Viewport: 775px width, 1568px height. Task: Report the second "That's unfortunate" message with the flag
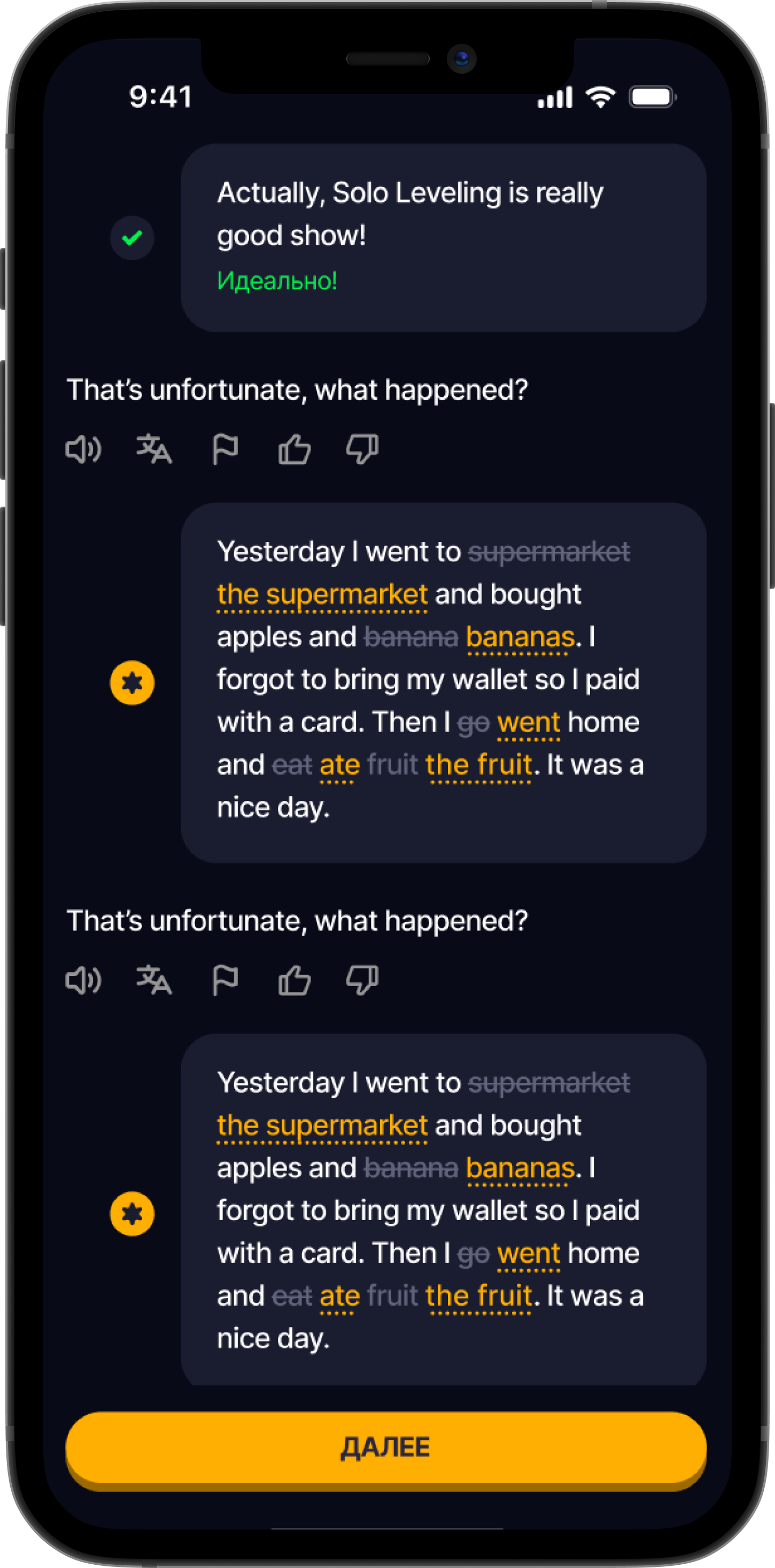tap(224, 981)
